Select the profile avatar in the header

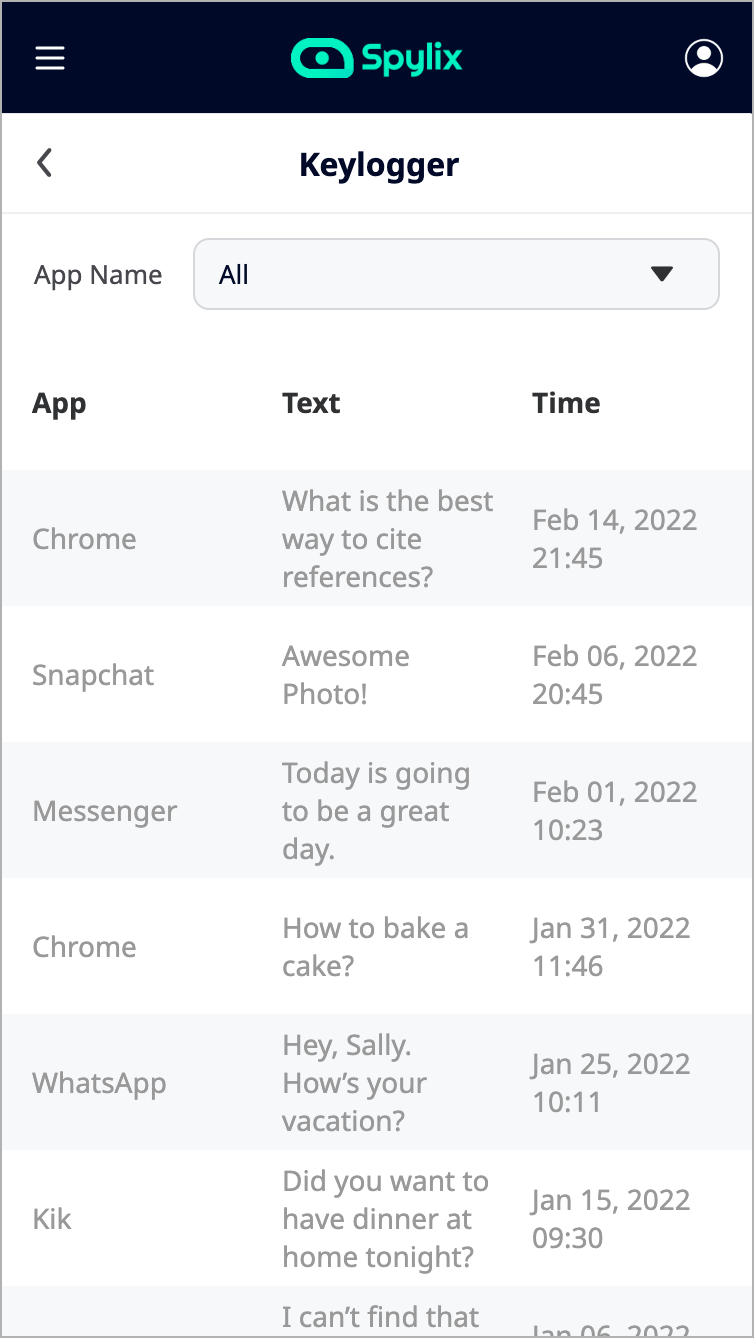[704, 58]
